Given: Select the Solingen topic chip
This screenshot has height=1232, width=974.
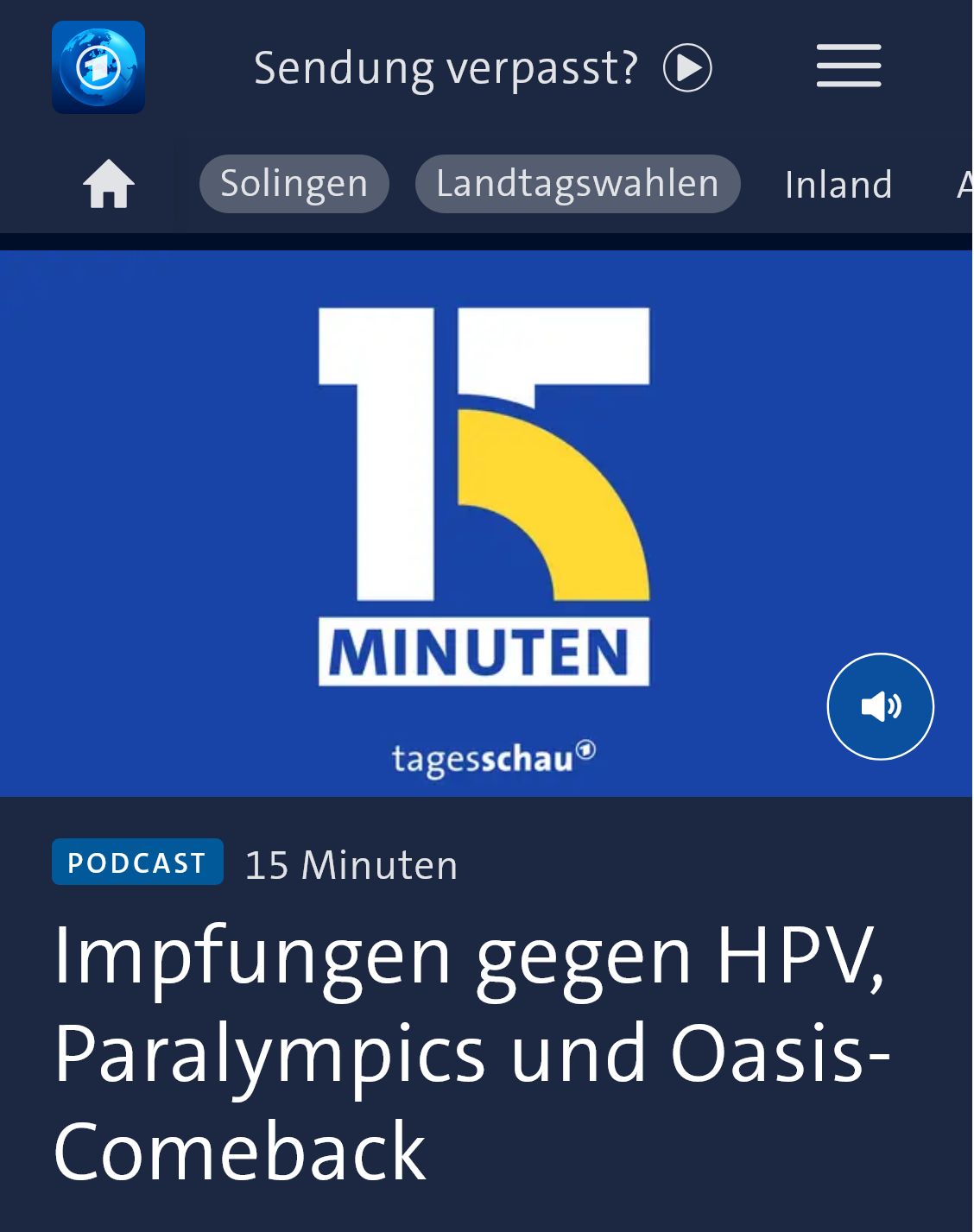Looking at the screenshot, I should tap(294, 184).
